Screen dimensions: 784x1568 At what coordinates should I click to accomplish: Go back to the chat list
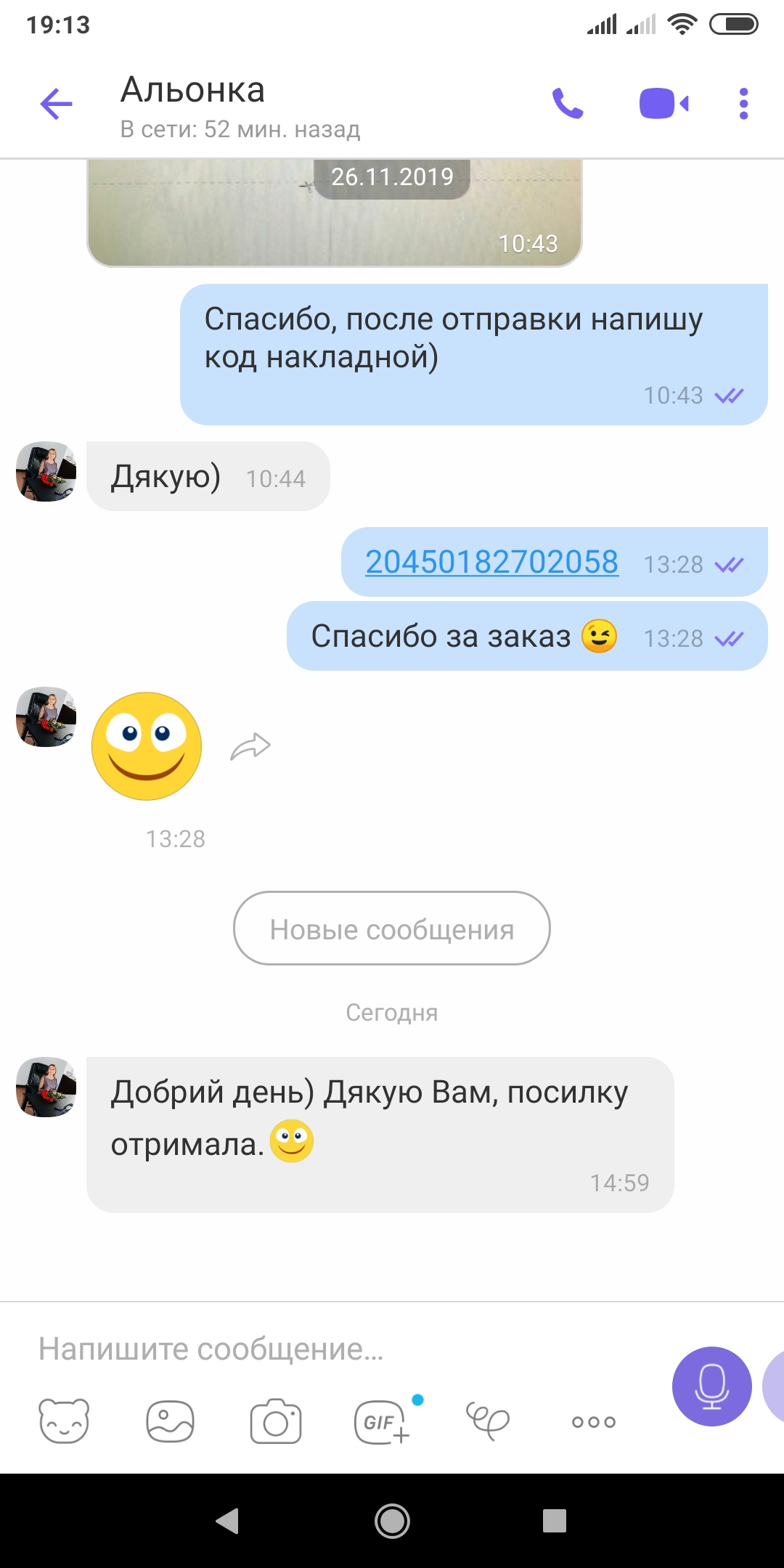coord(57,105)
